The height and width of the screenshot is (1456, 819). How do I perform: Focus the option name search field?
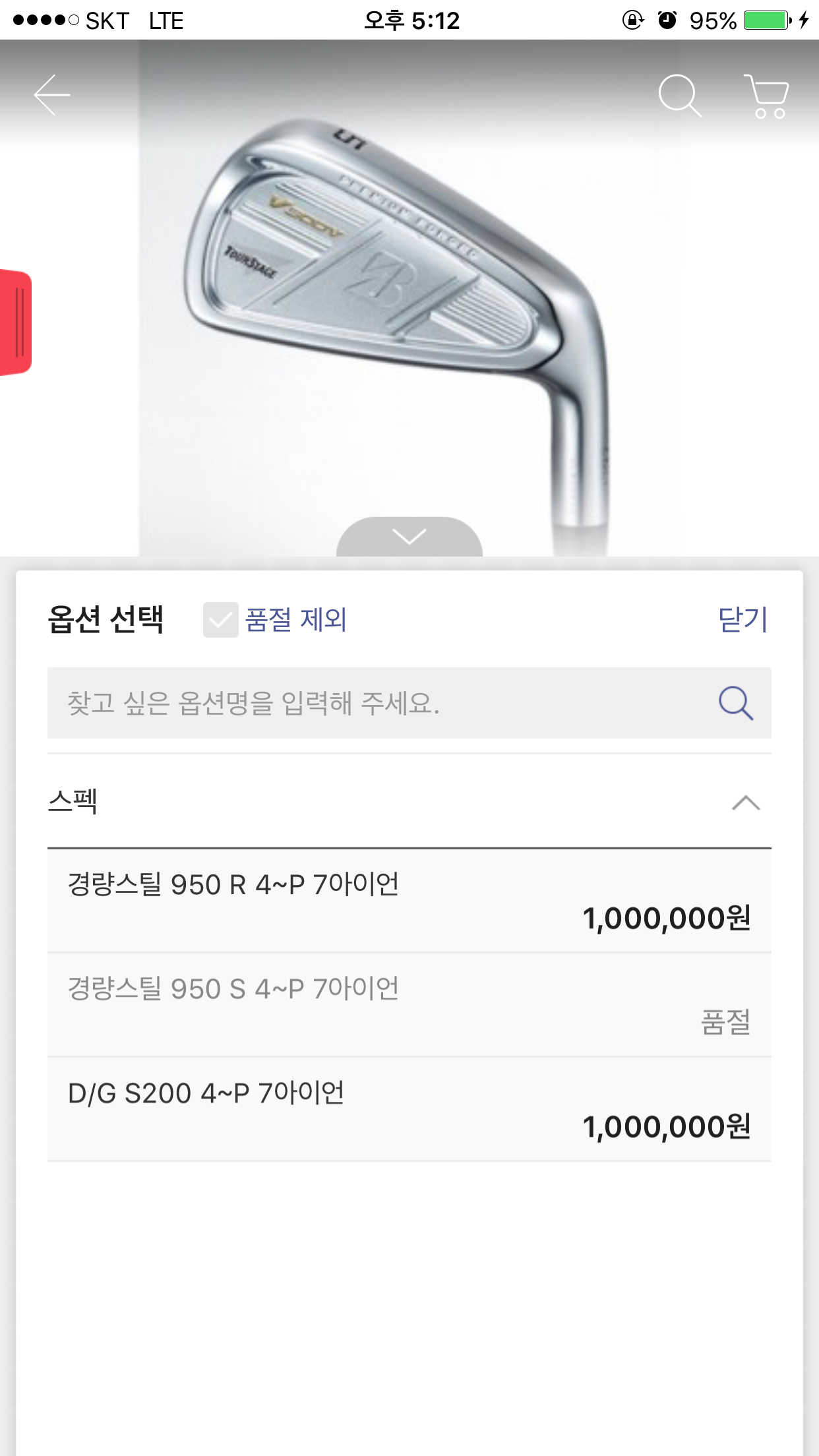(376, 703)
